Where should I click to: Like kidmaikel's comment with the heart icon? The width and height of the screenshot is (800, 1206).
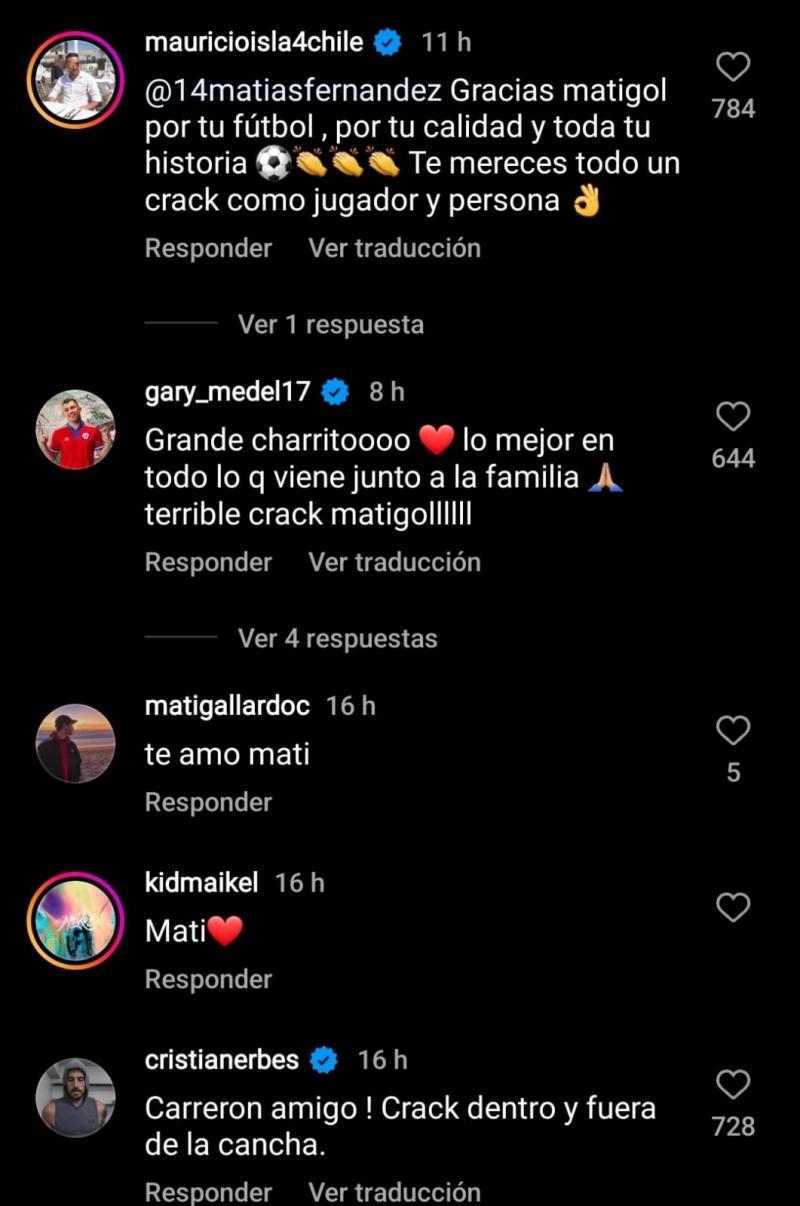(733, 907)
